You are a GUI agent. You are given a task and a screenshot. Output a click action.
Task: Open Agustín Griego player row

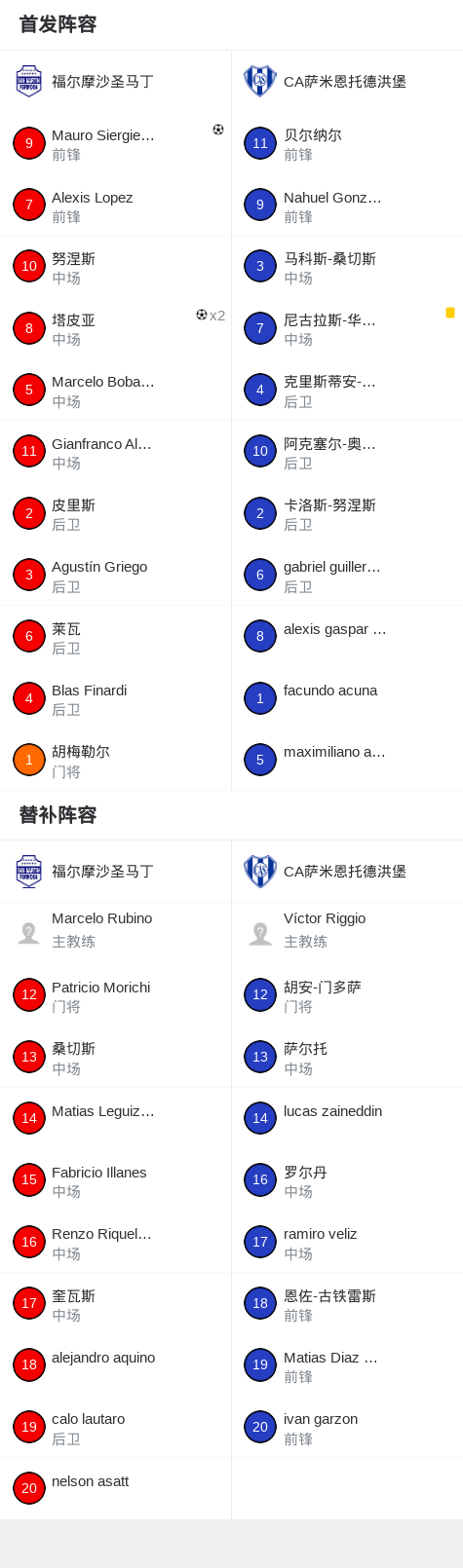[115, 576]
